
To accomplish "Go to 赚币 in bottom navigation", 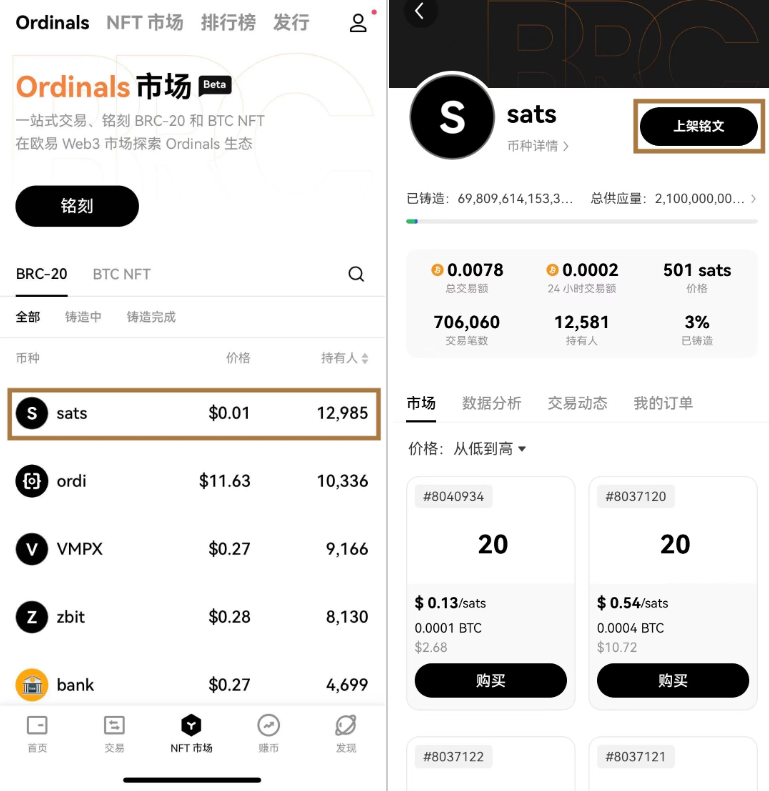I will (x=268, y=733).
